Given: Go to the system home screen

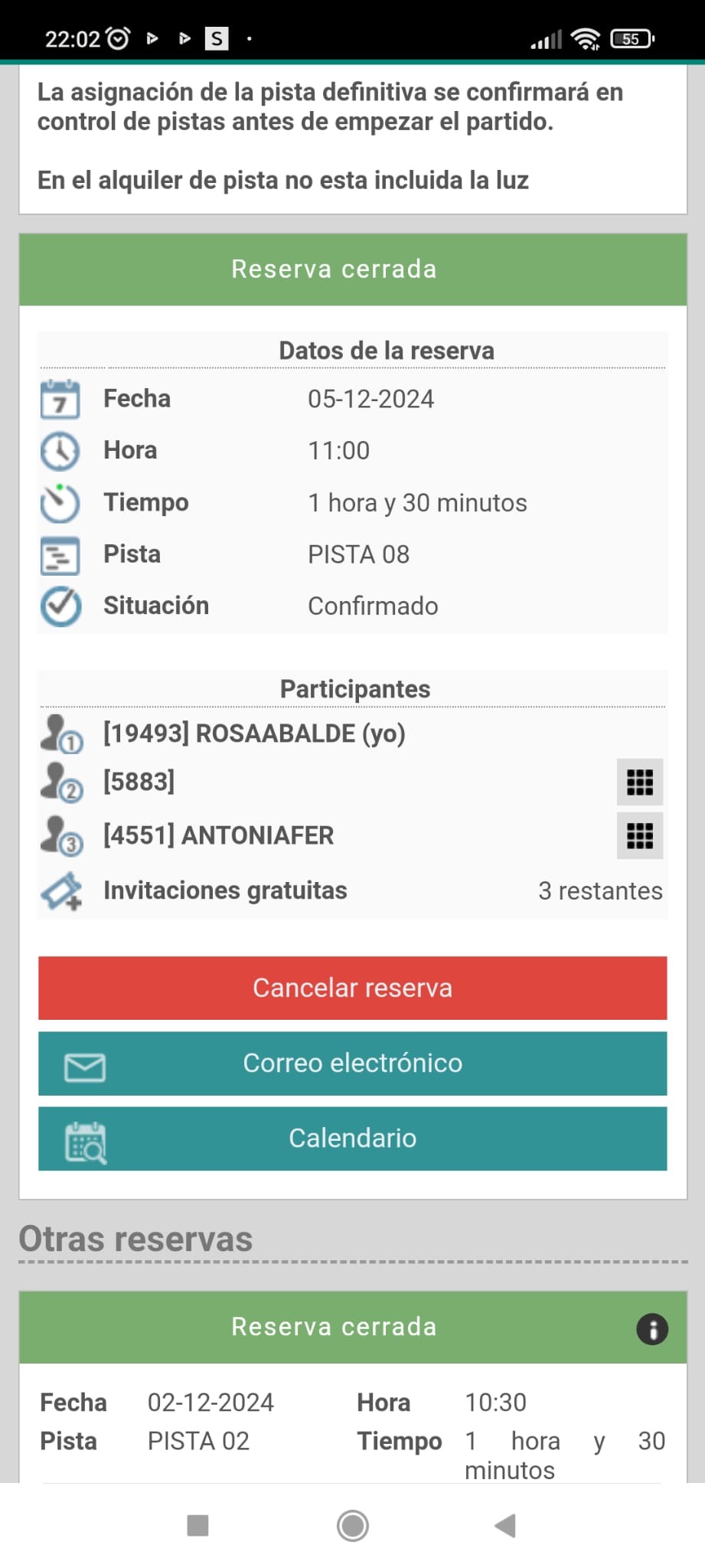Looking at the screenshot, I should click(x=353, y=1526).
